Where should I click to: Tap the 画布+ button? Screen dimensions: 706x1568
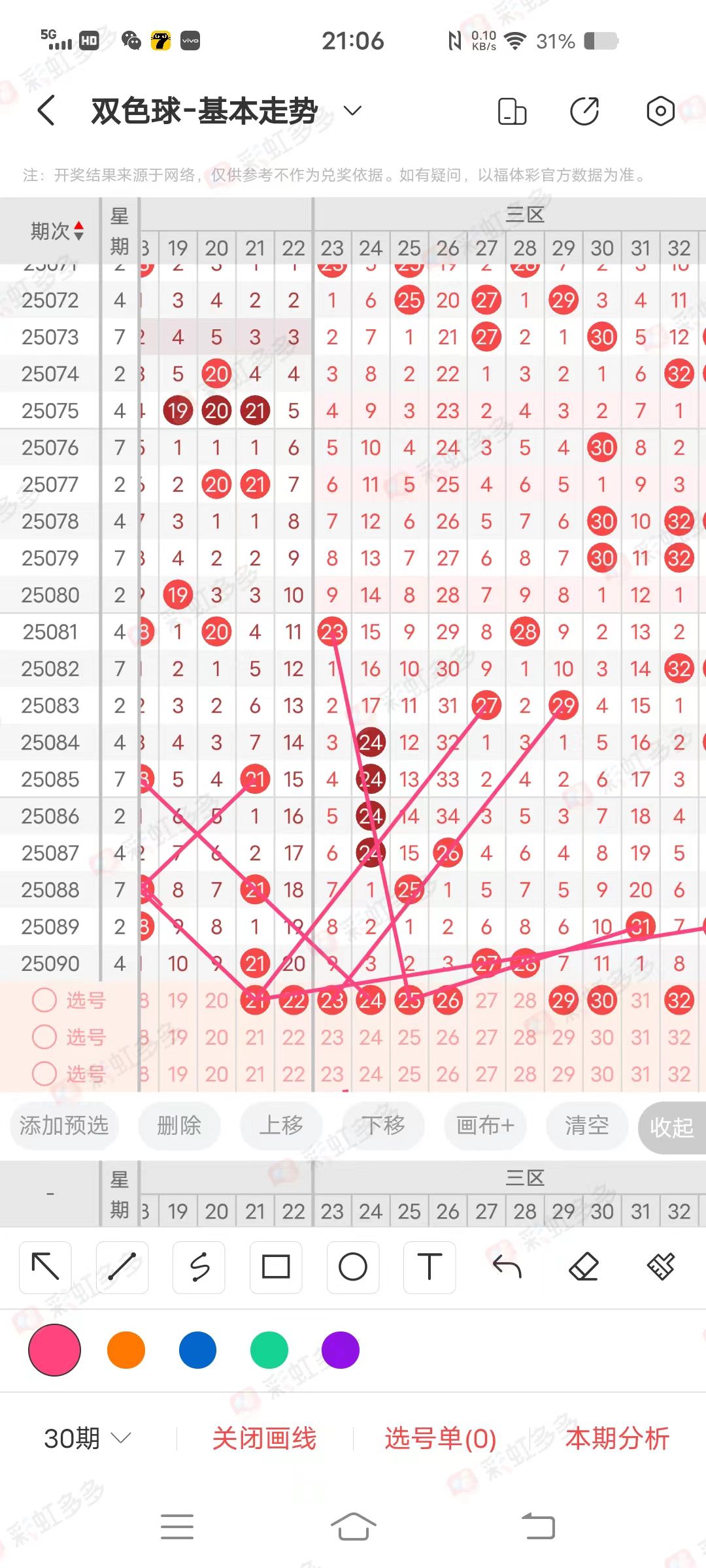pyautogui.click(x=485, y=1126)
